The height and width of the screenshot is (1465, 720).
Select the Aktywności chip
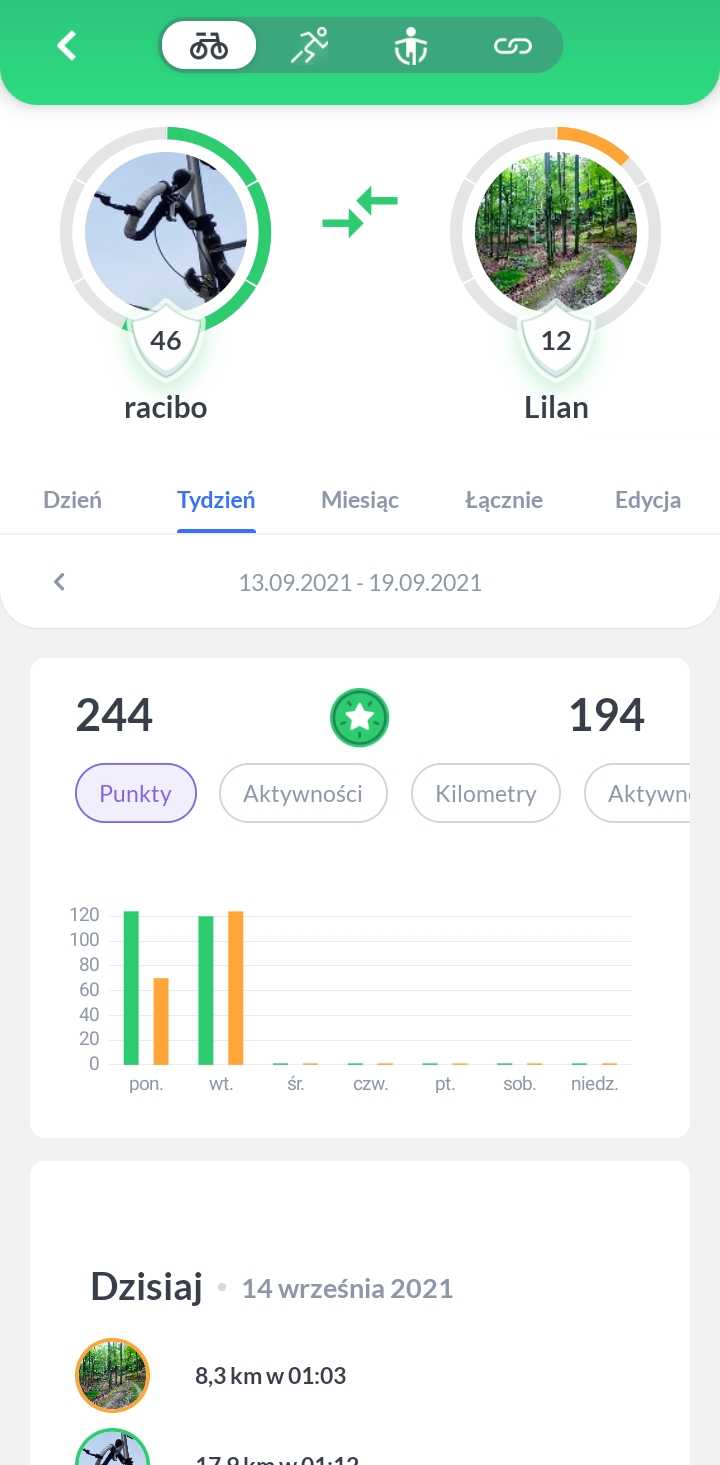(303, 793)
